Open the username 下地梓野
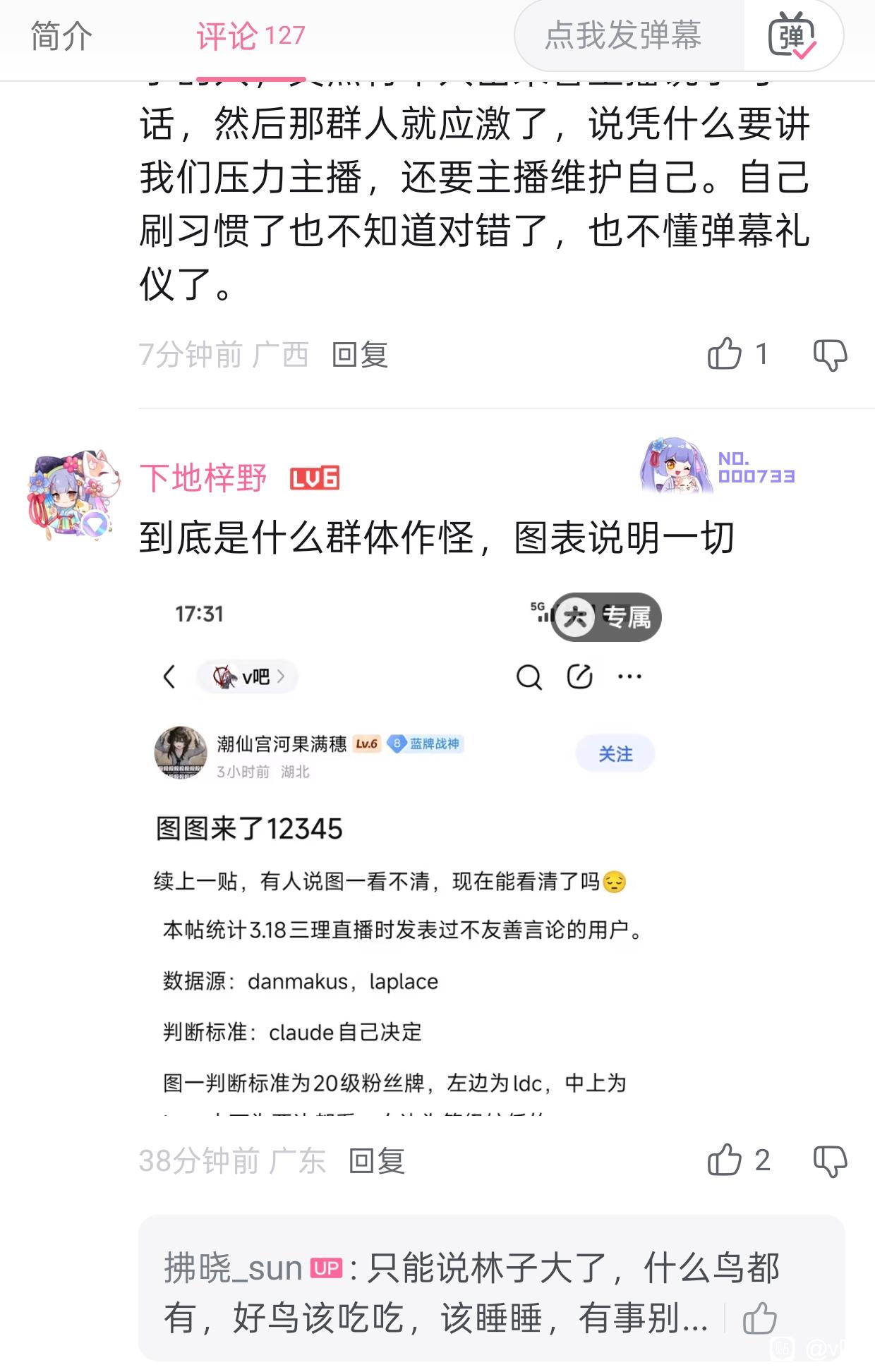Image resolution: width=875 pixels, height=1372 pixels. coord(203,478)
